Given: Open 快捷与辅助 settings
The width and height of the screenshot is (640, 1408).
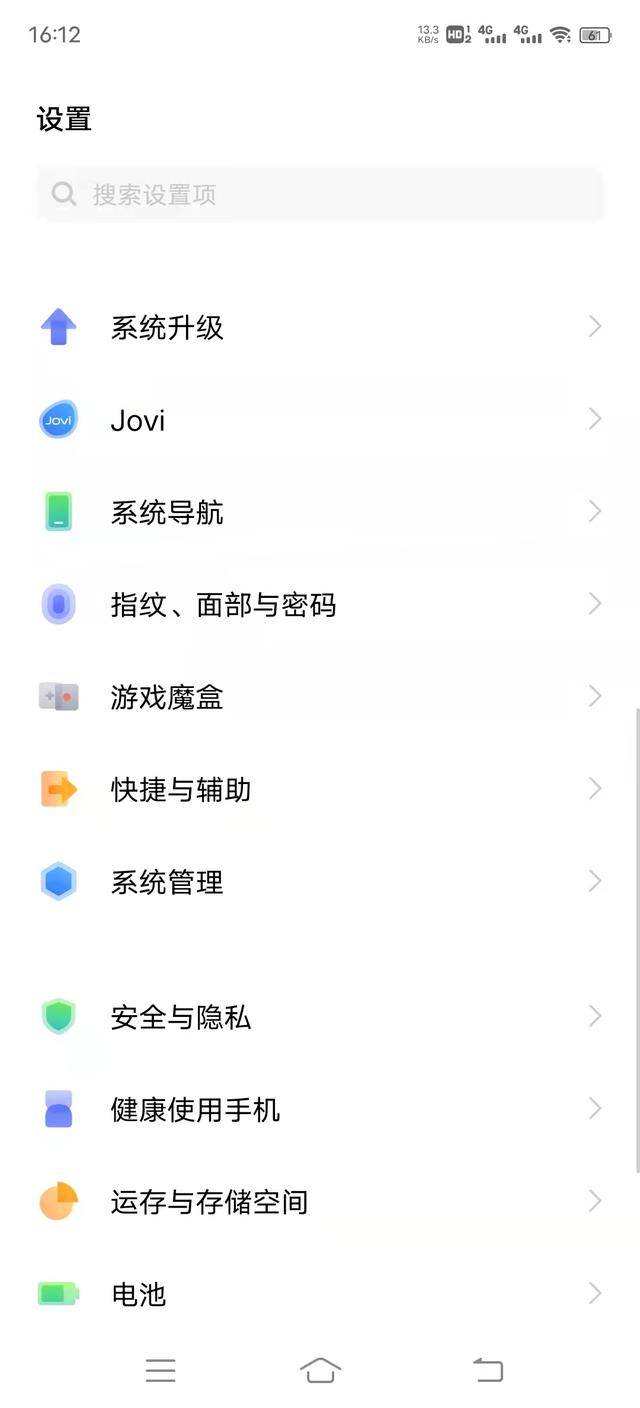Looking at the screenshot, I should (320, 790).
